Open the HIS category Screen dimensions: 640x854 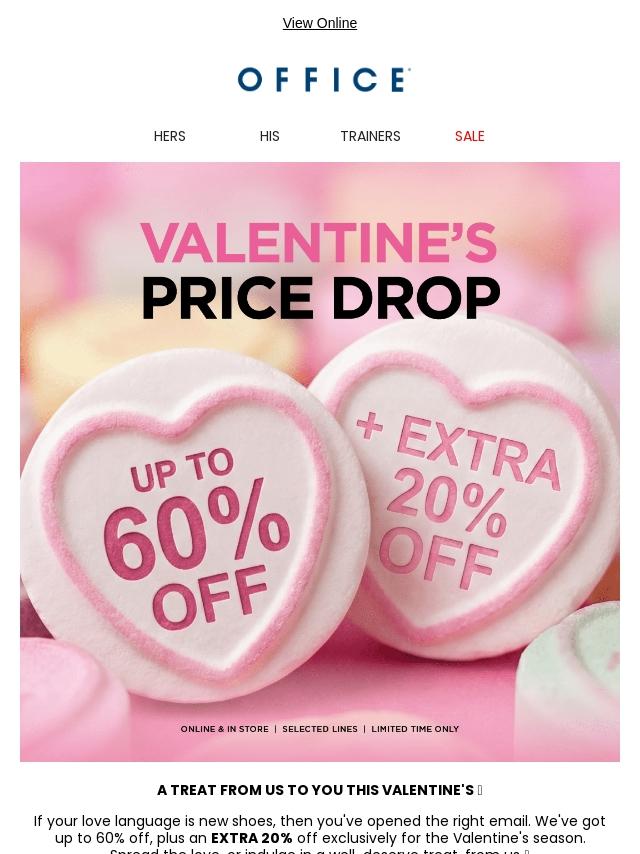tap(270, 136)
